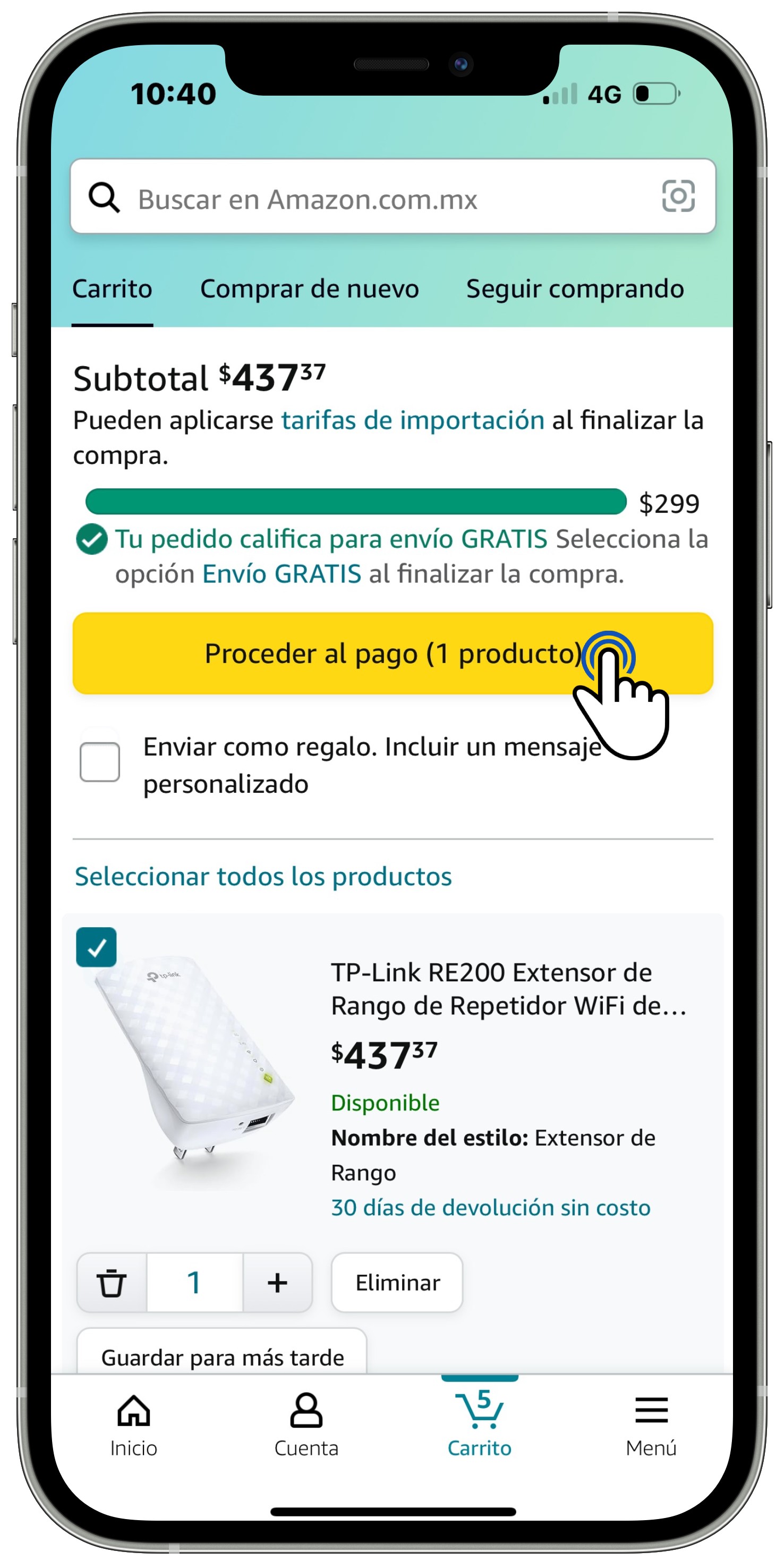784x1560 pixels.
Task: Tap the Eliminar button
Action: coord(397,1283)
